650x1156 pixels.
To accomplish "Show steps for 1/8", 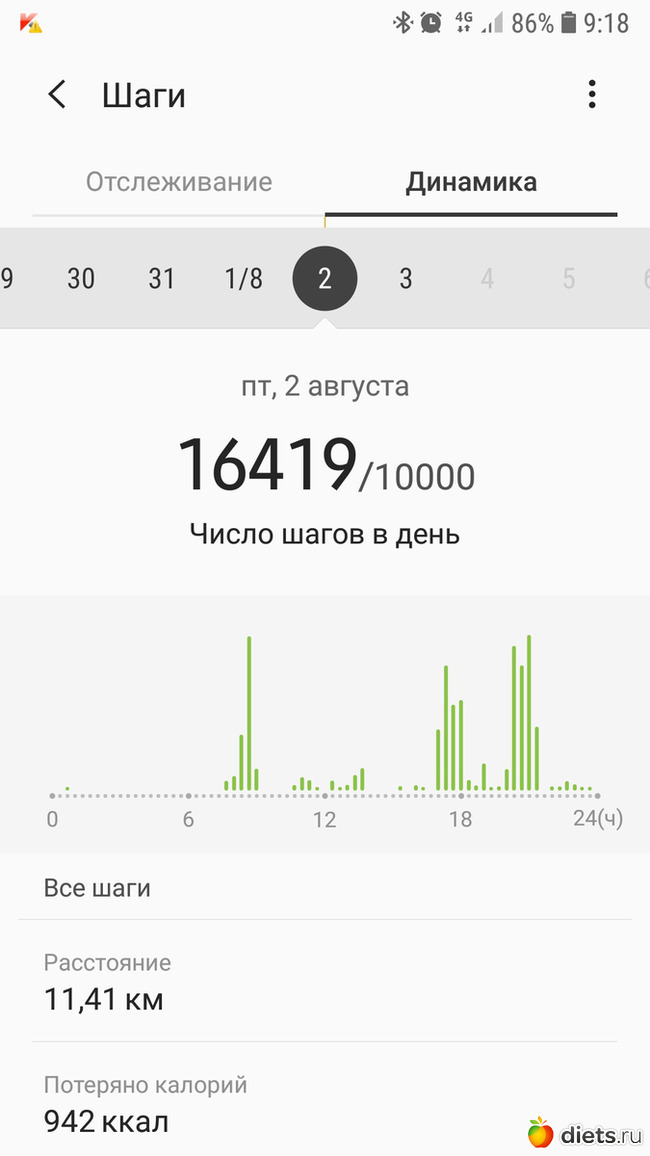I will 243,279.
